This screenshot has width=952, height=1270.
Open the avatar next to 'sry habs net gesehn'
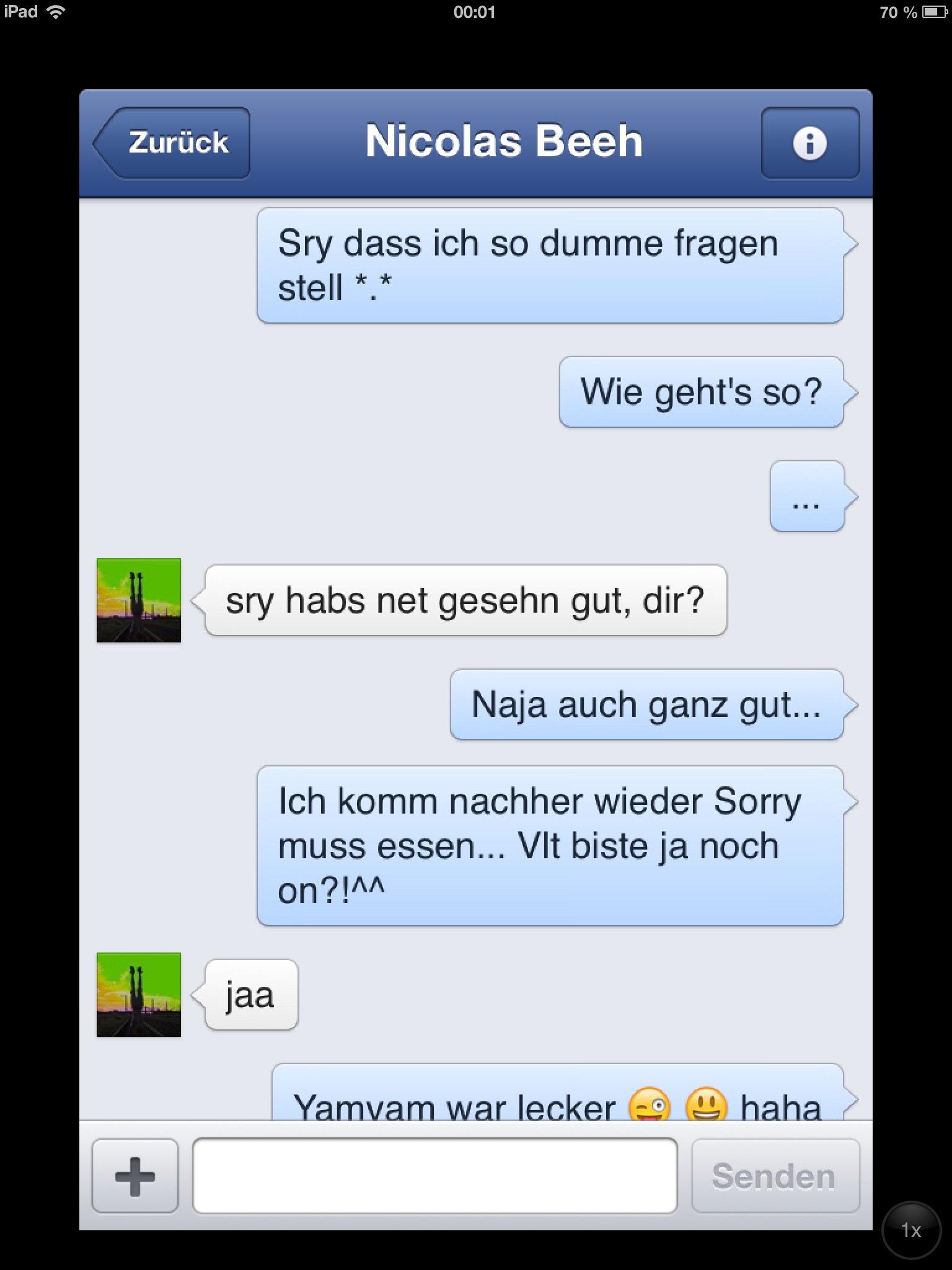pyautogui.click(x=139, y=600)
